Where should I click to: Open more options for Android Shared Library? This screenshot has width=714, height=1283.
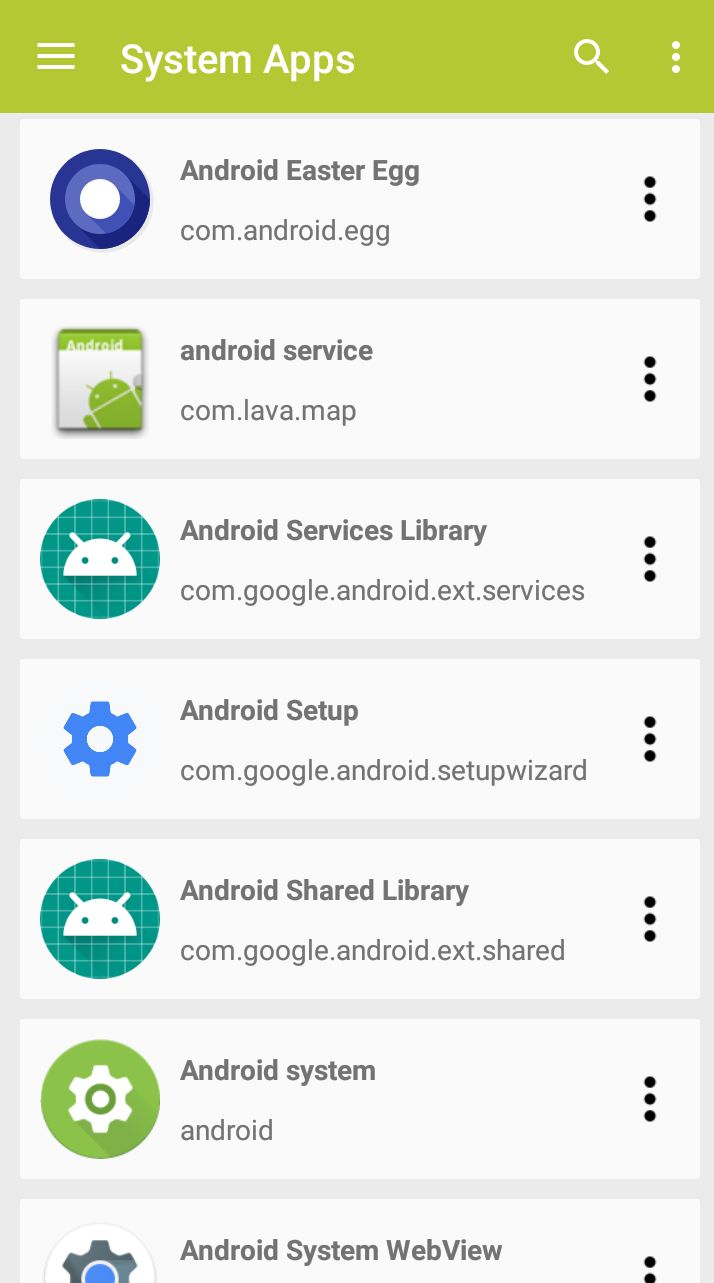coord(650,919)
